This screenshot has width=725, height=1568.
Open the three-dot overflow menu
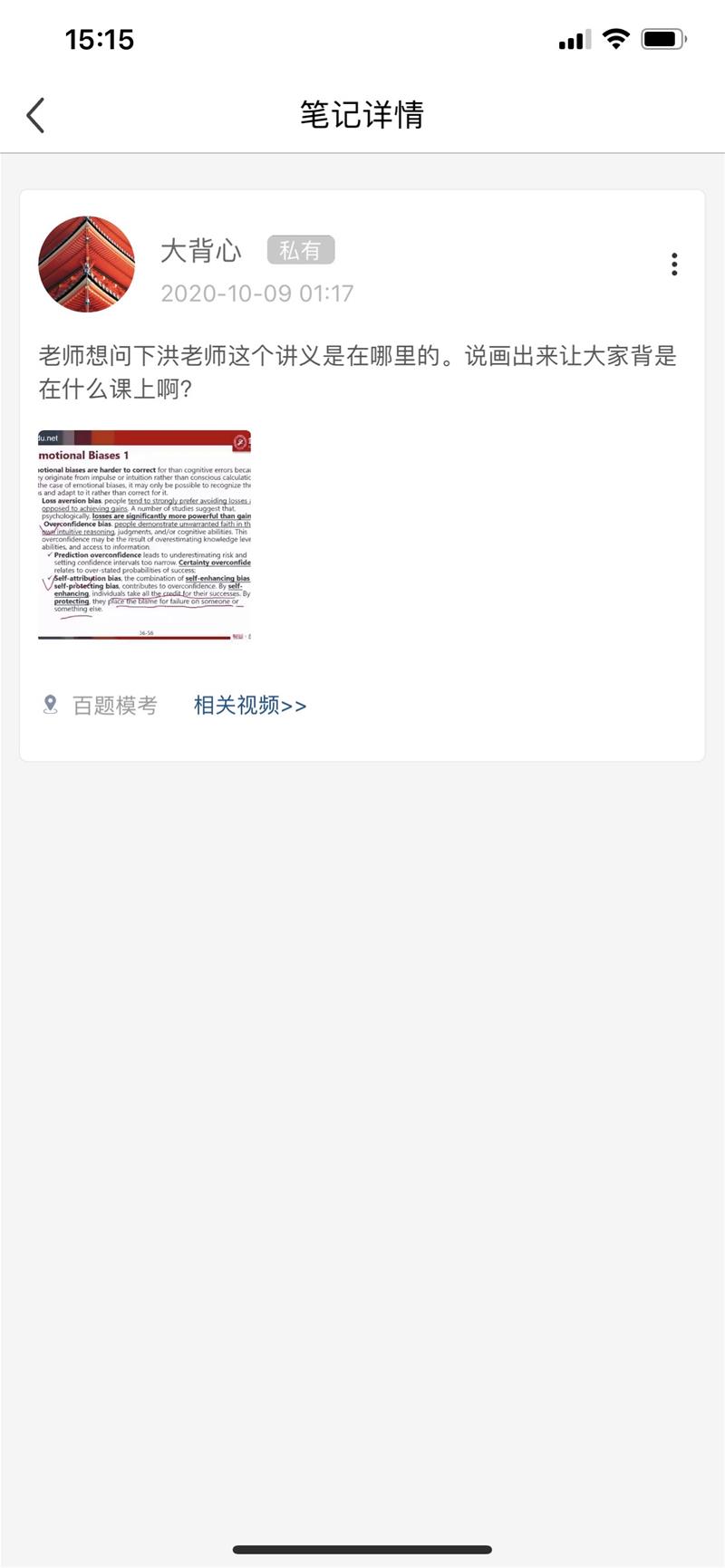(x=673, y=264)
